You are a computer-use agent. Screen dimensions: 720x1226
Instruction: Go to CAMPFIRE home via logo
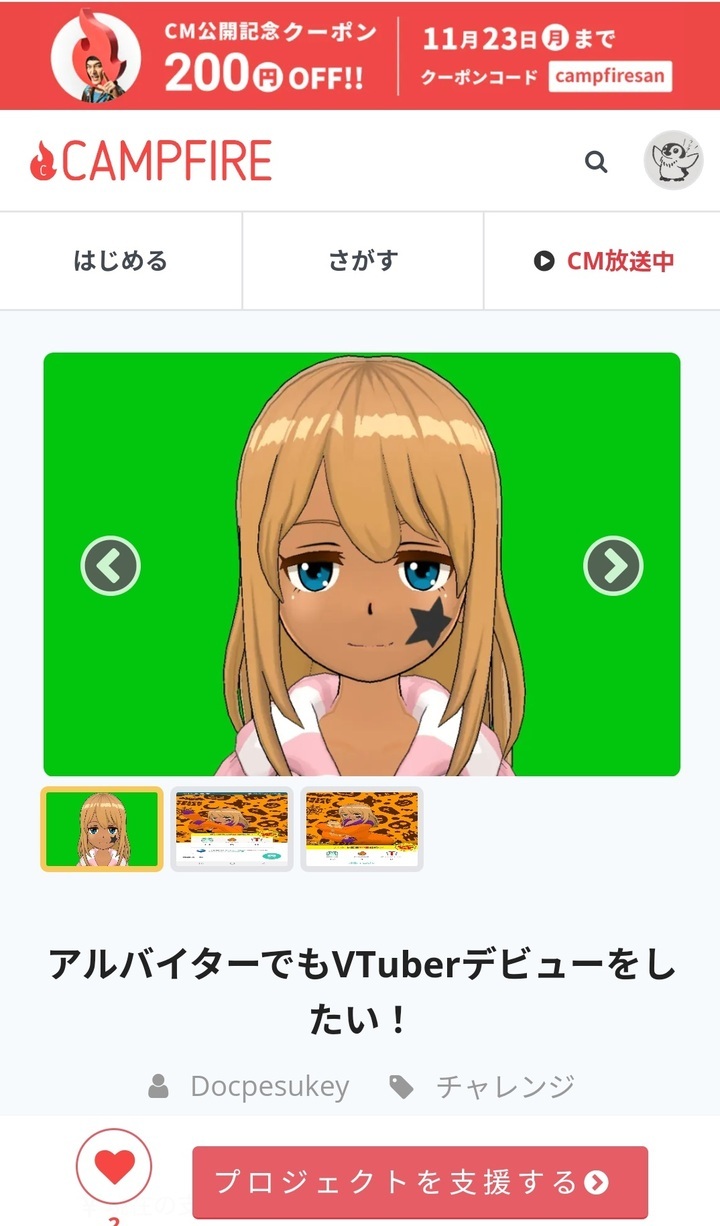151,161
